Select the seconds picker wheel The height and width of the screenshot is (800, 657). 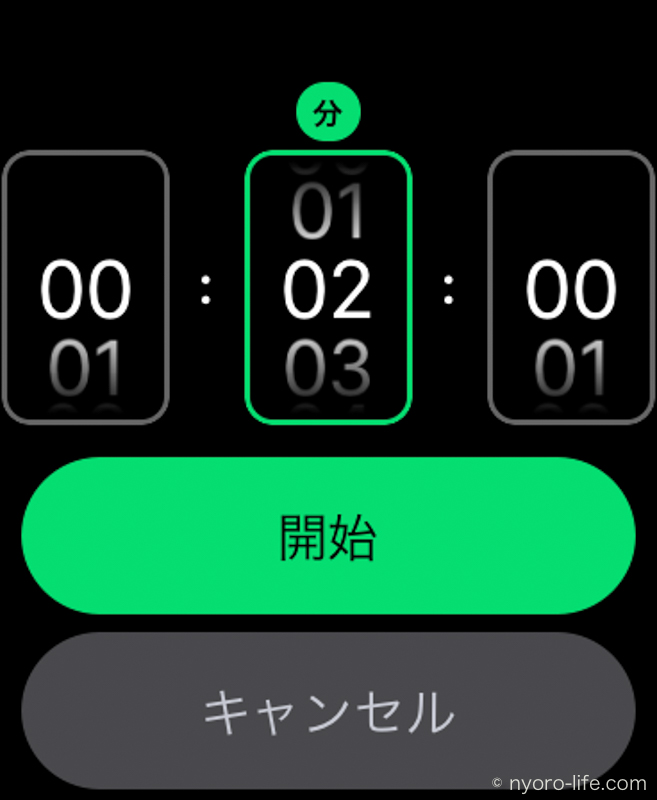(570, 288)
